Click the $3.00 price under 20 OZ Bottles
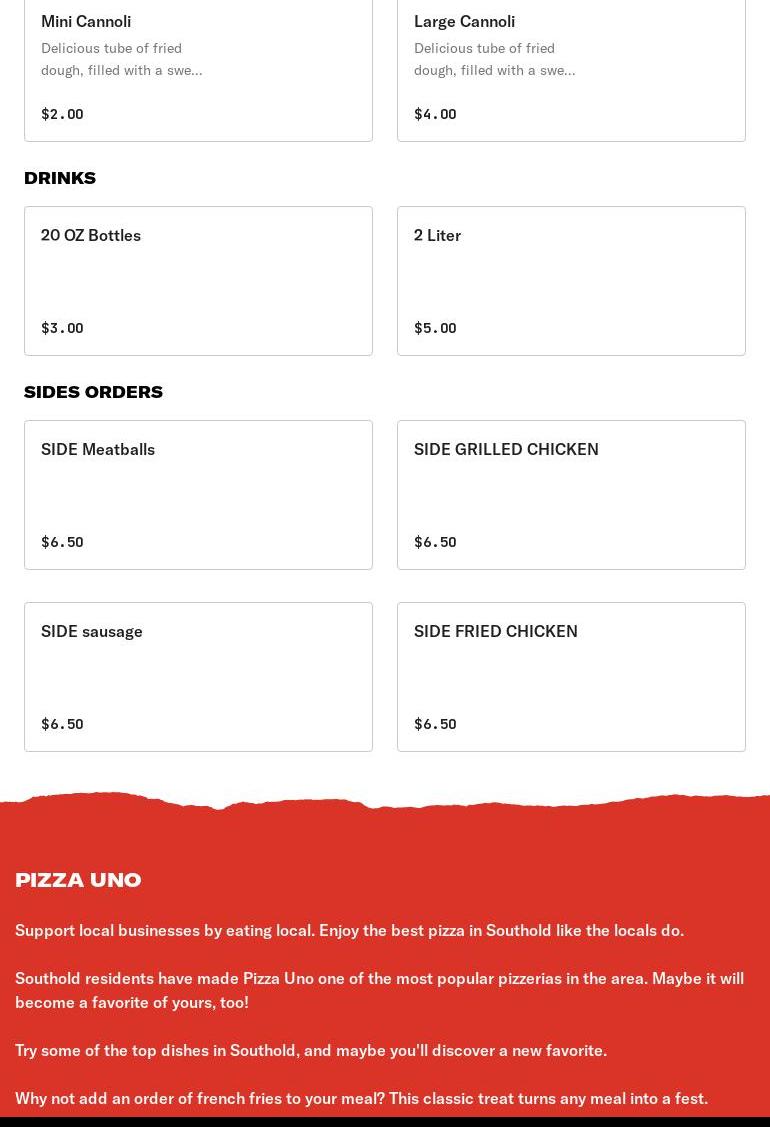Viewport: 770px width, 1127px height. click(62, 328)
